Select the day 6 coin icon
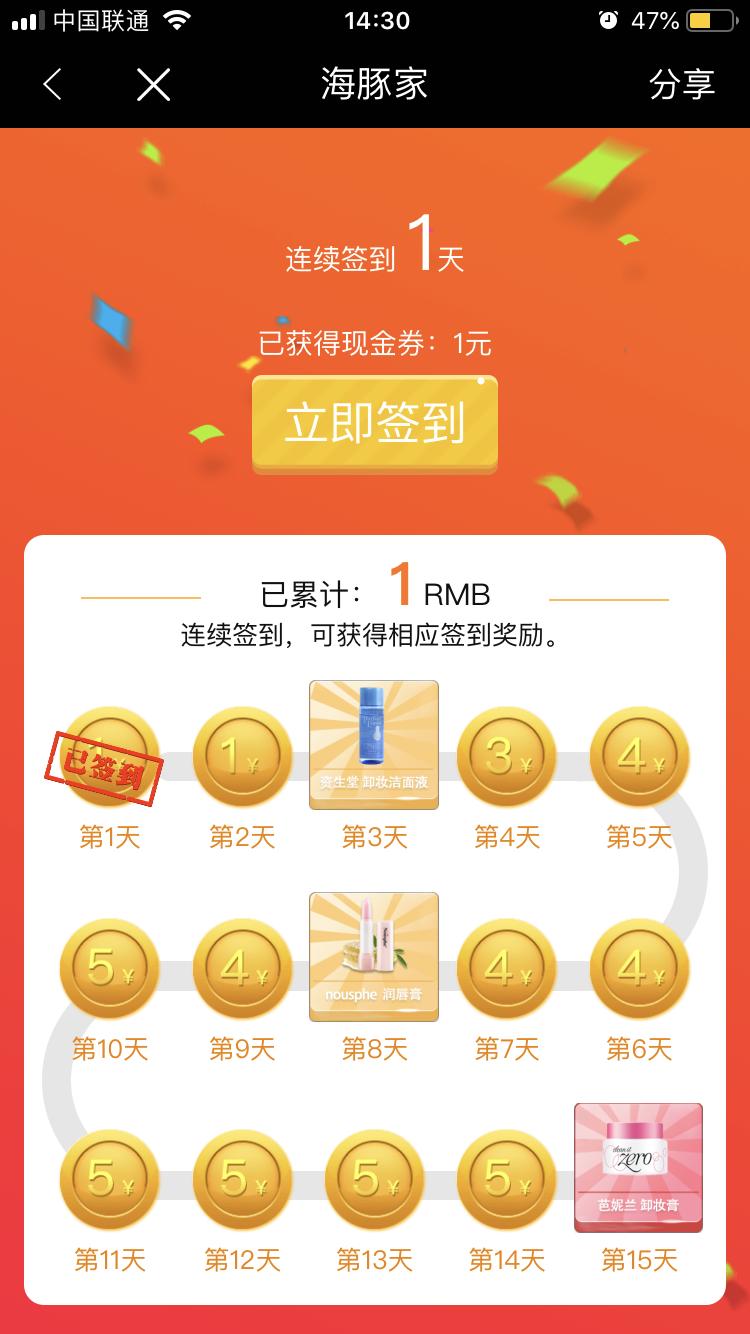 639,968
